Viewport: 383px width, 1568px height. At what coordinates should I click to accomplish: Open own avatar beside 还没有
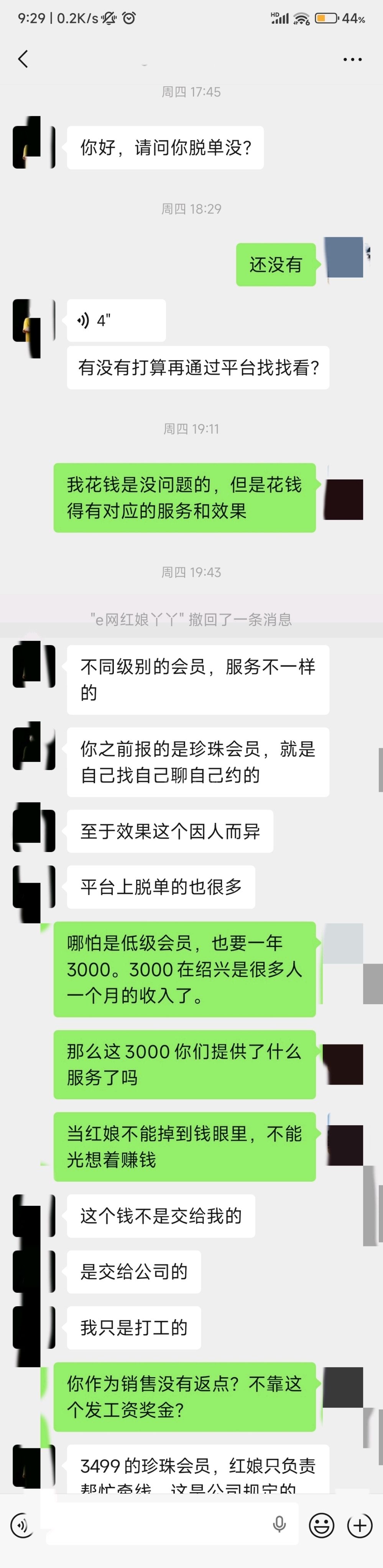[345, 258]
